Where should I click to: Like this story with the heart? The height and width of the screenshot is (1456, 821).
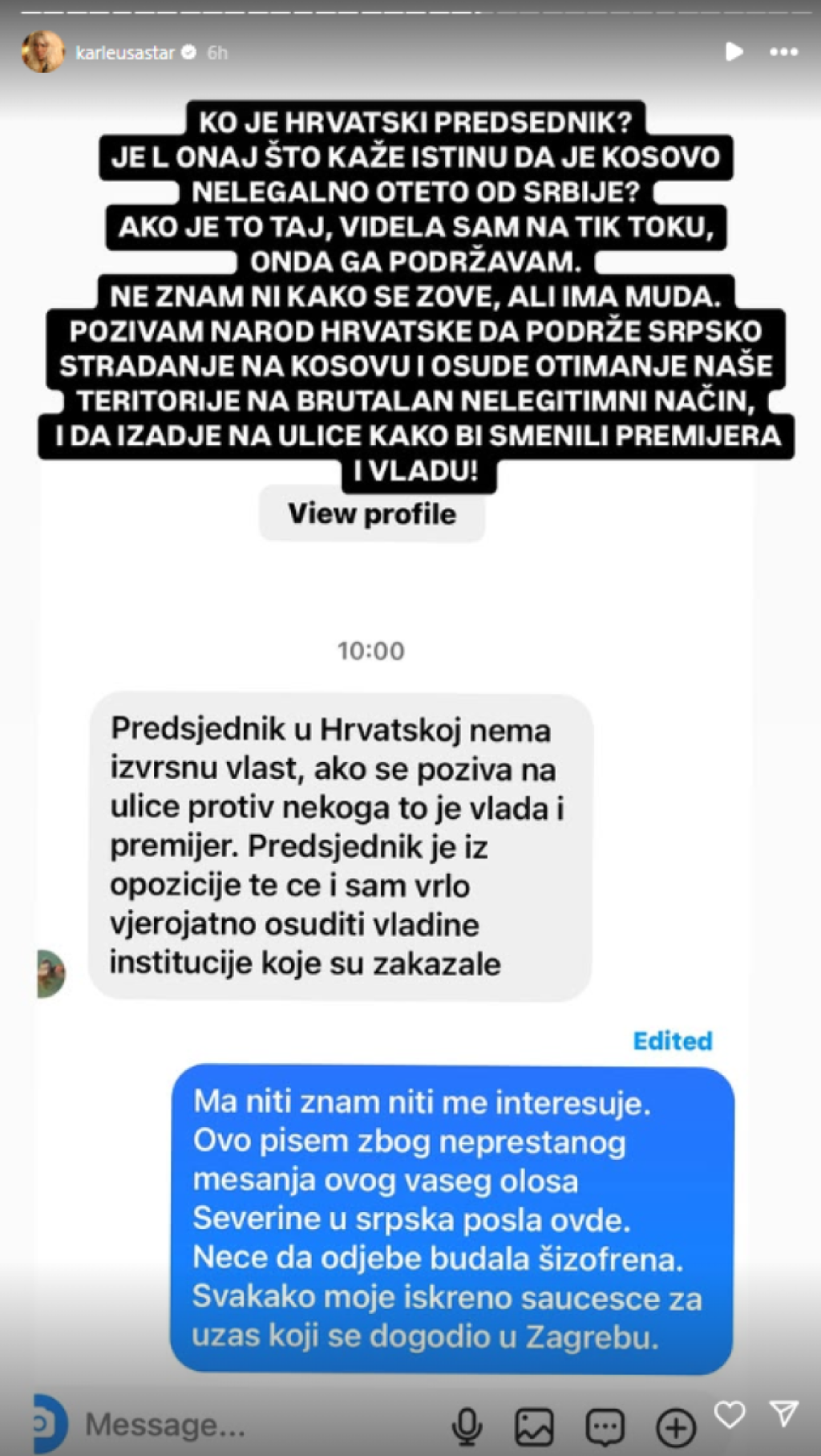(x=730, y=1414)
